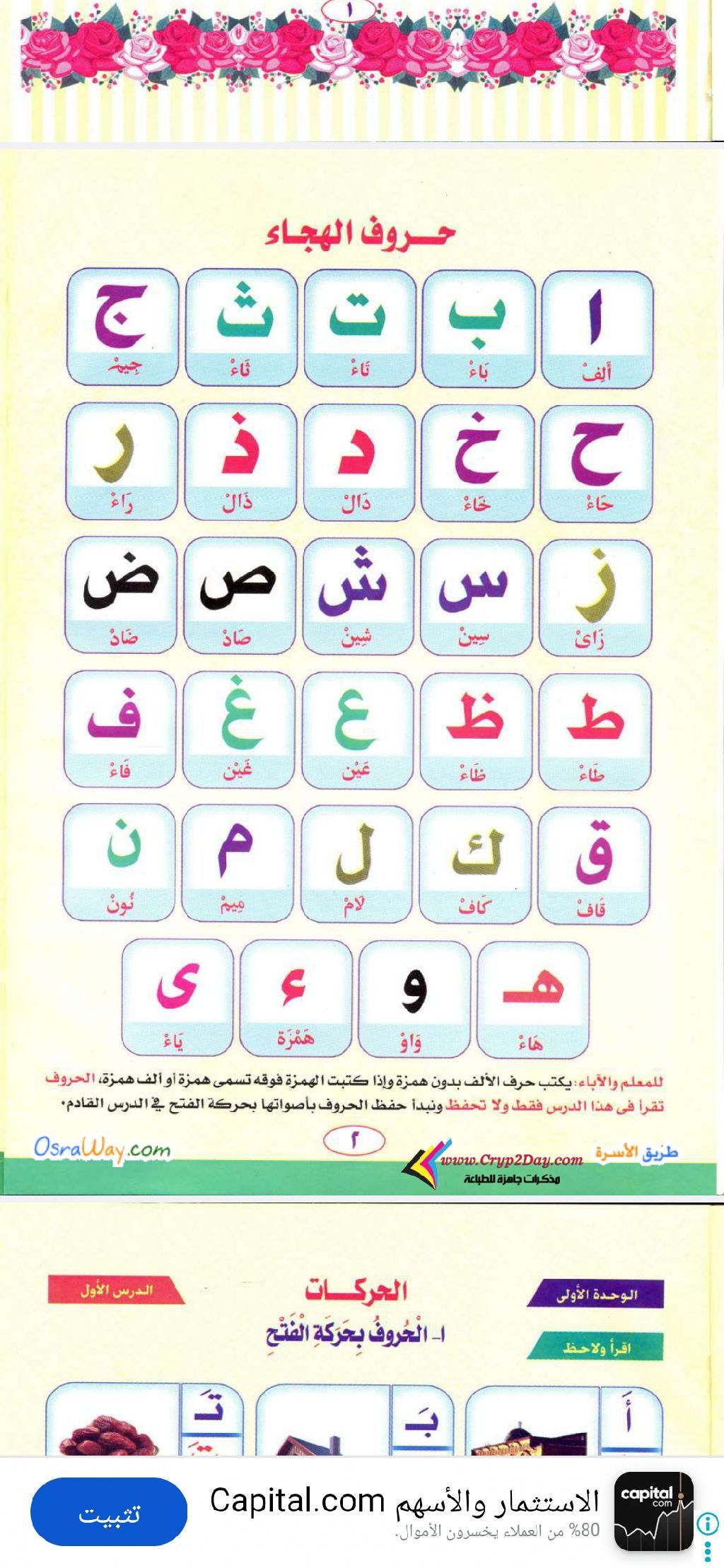Open the ad info icon

[x=707, y=1504]
